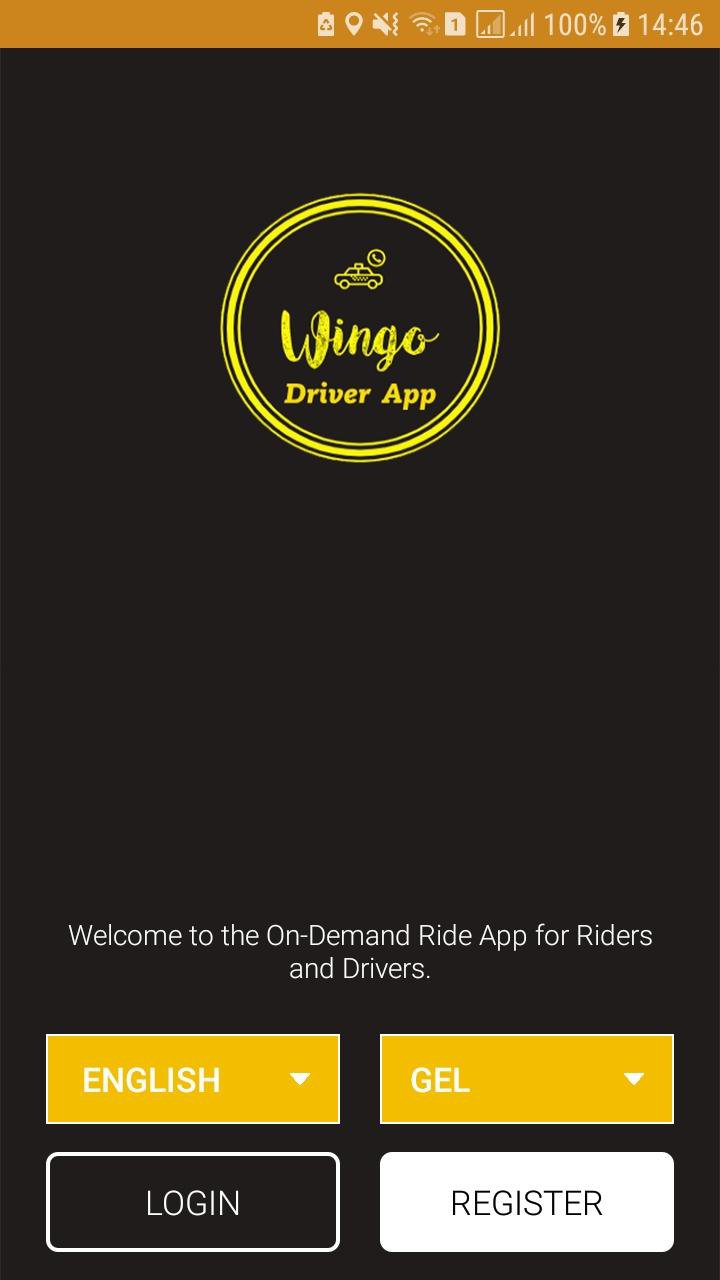Tap the battery saver icon at far left
The width and height of the screenshot is (720, 1280).
tap(323, 22)
